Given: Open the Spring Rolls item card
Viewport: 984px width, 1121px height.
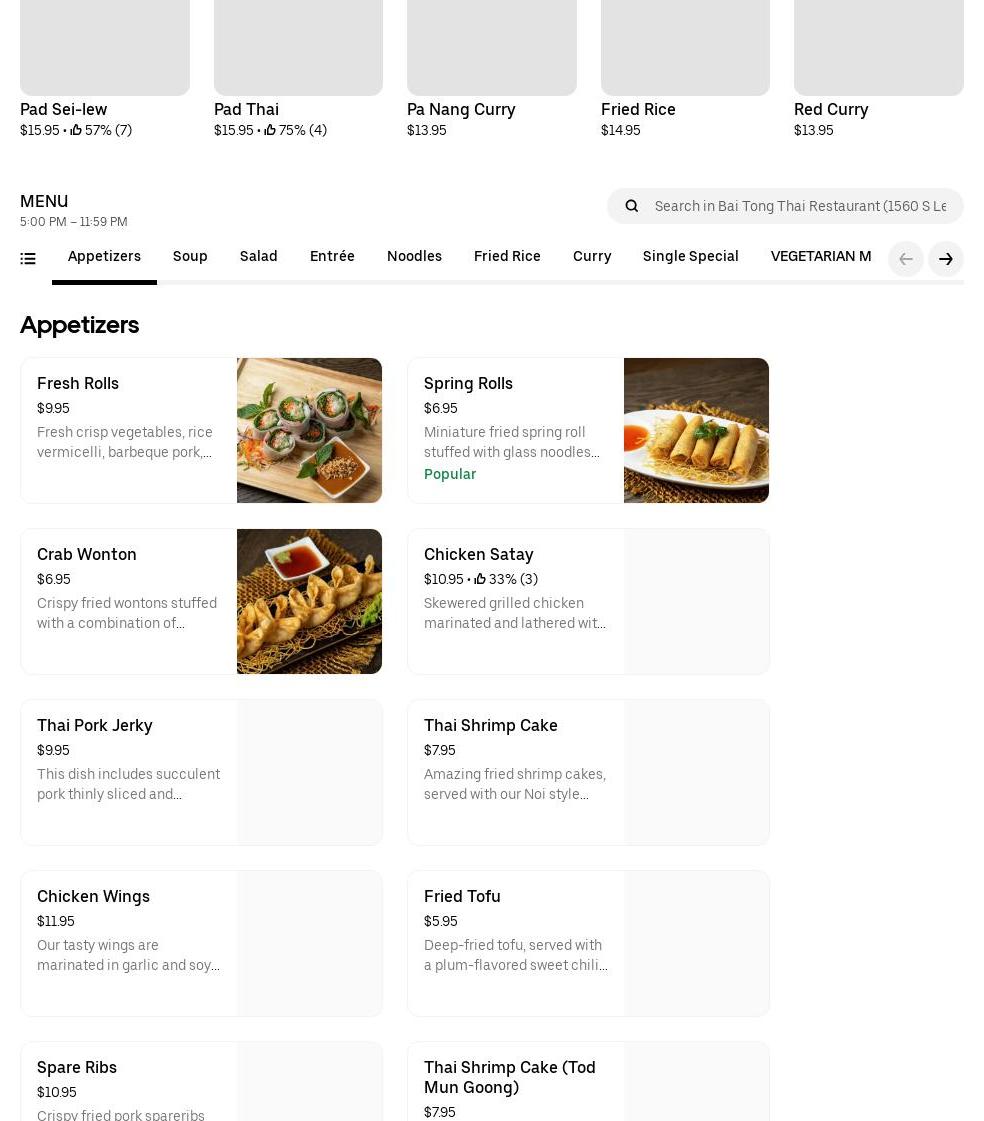Looking at the screenshot, I should [588, 430].
